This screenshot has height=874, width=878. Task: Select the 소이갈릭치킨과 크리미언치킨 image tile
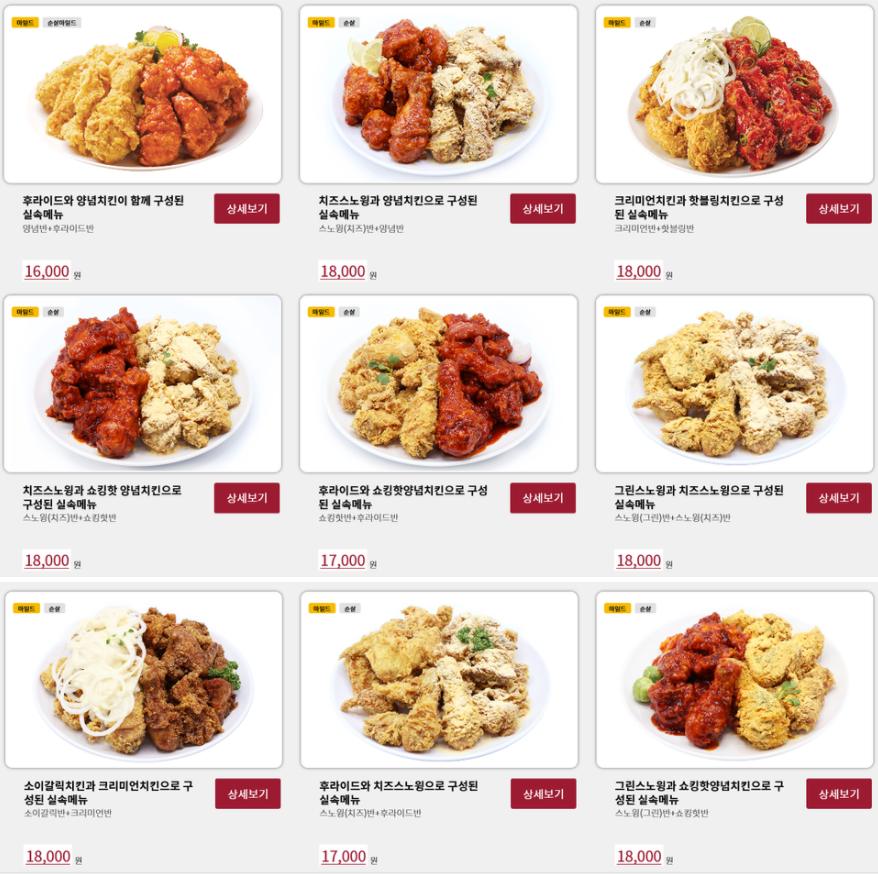pos(143,680)
